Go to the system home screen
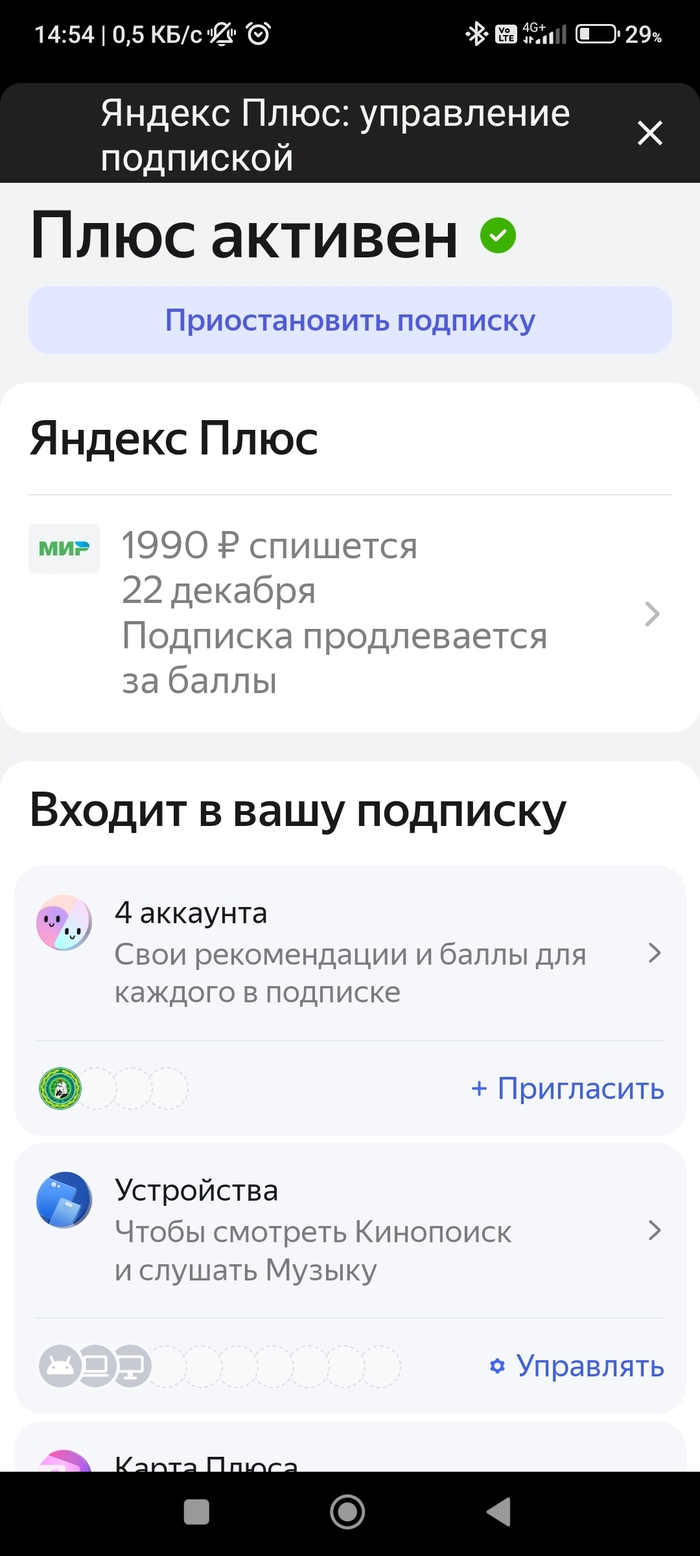 pyautogui.click(x=347, y=1512)
